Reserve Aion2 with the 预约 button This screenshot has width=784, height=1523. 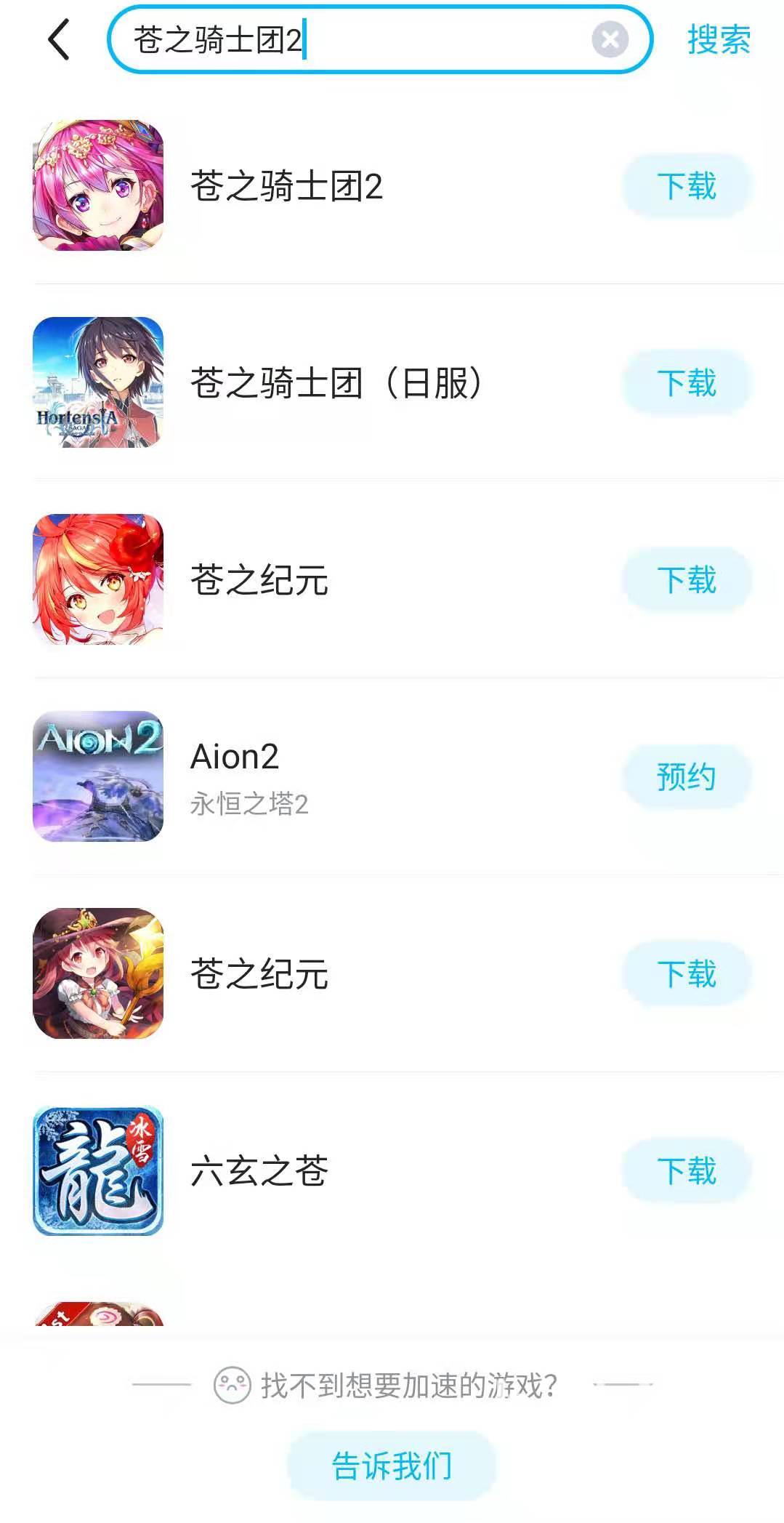click(x=687, y=776)
